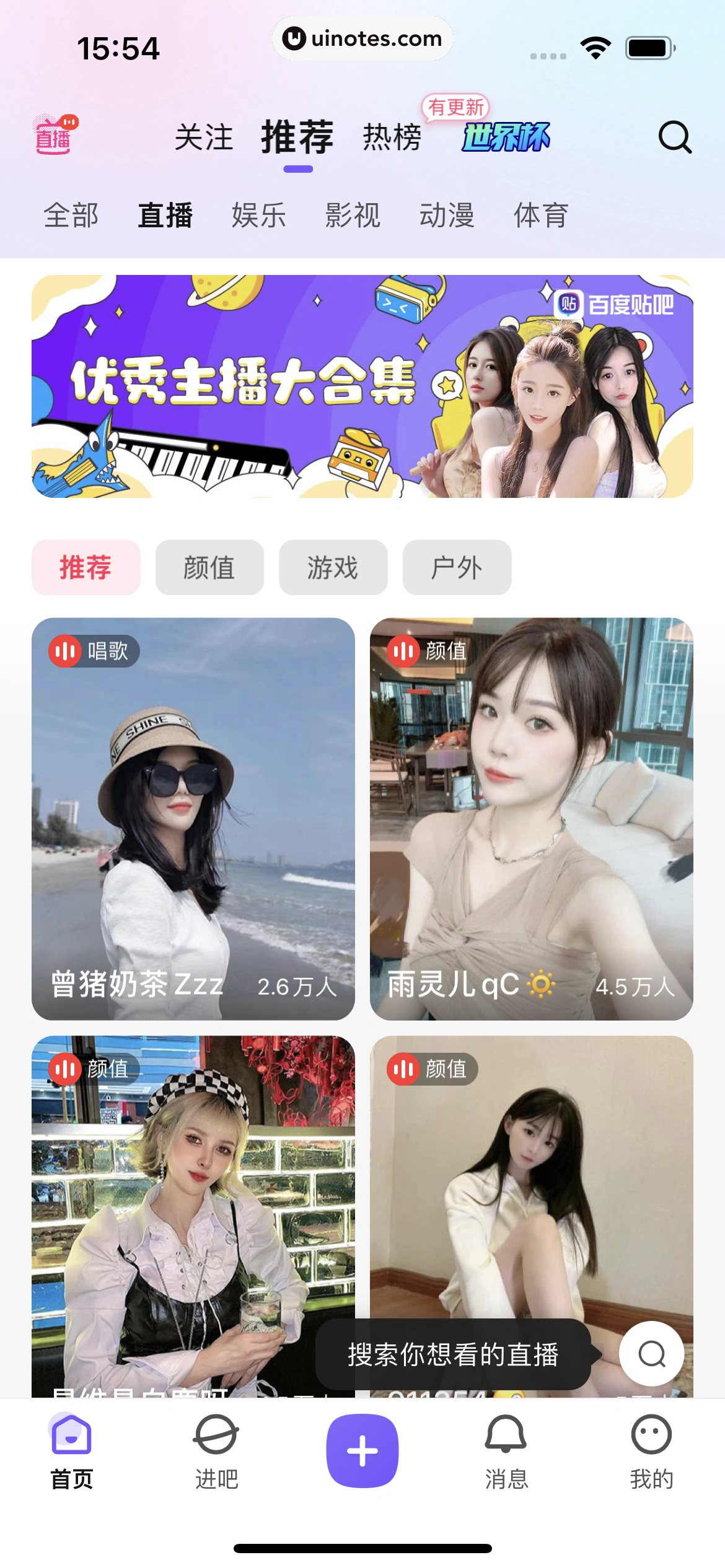Go to the 进吧 tab
725x1568 pixels.
pos(216,1451)
